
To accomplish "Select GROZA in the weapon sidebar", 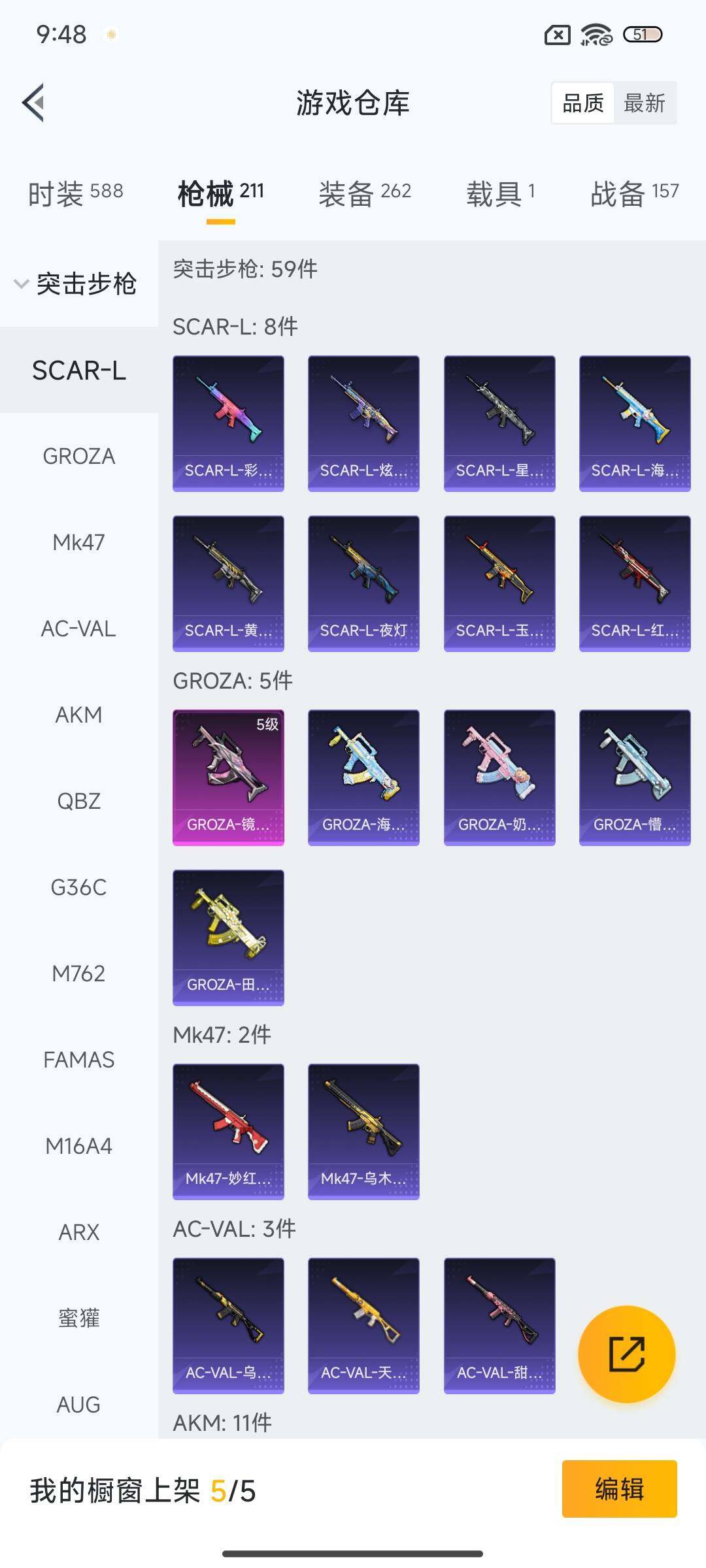I will 78,456.
